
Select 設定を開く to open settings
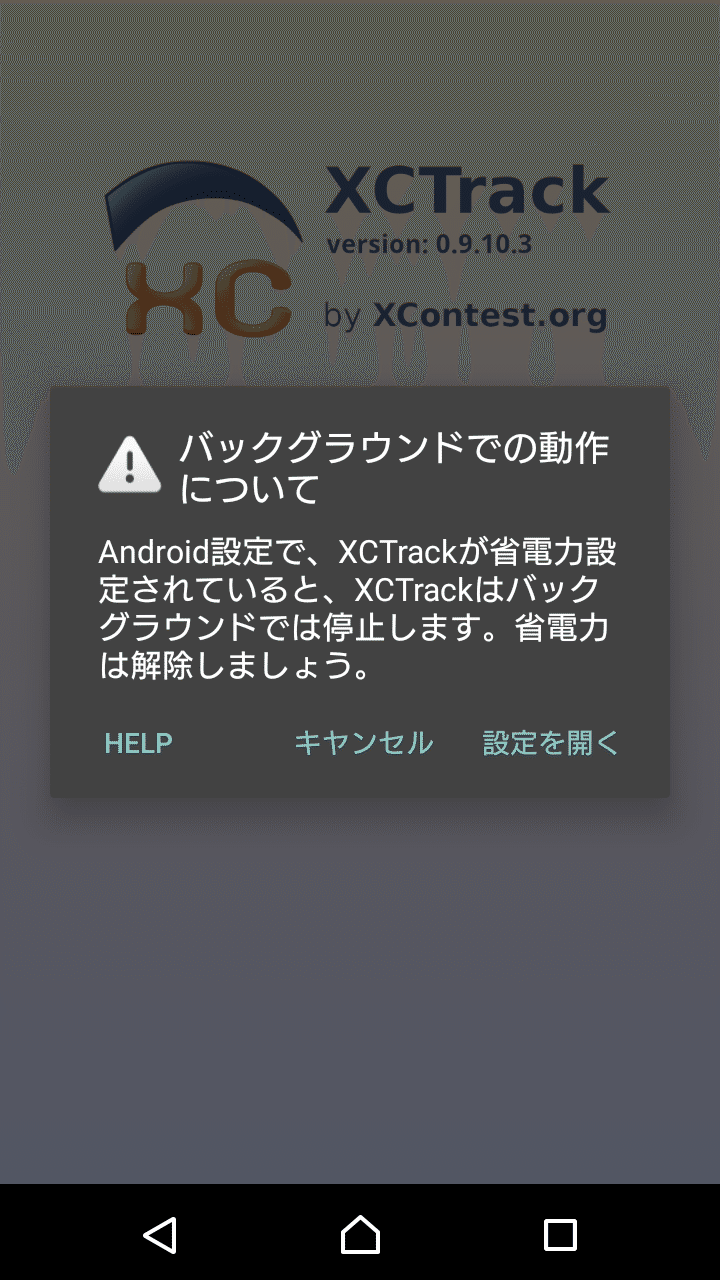point(551,743)
